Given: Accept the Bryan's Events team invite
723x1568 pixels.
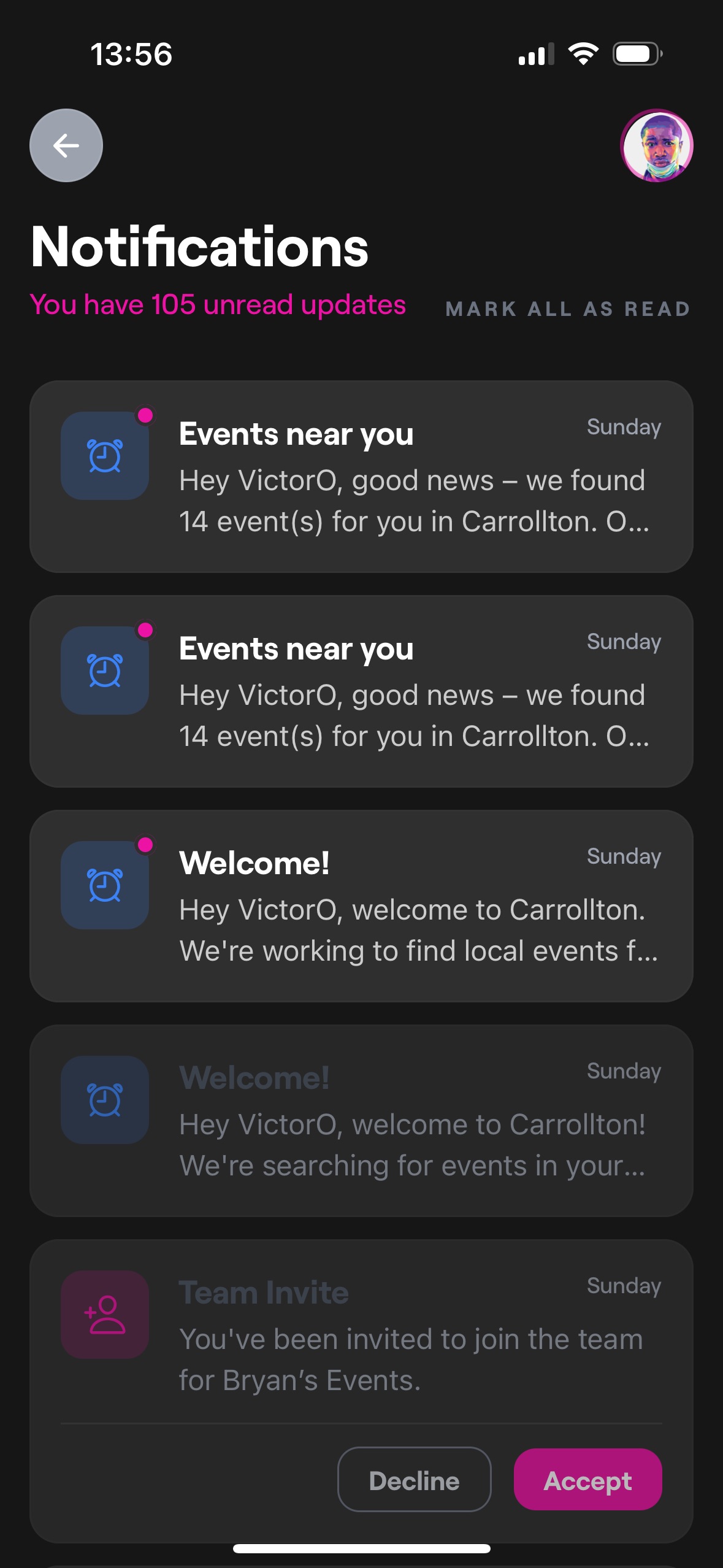Looking at the screenshot, I should coord(587,1480).
